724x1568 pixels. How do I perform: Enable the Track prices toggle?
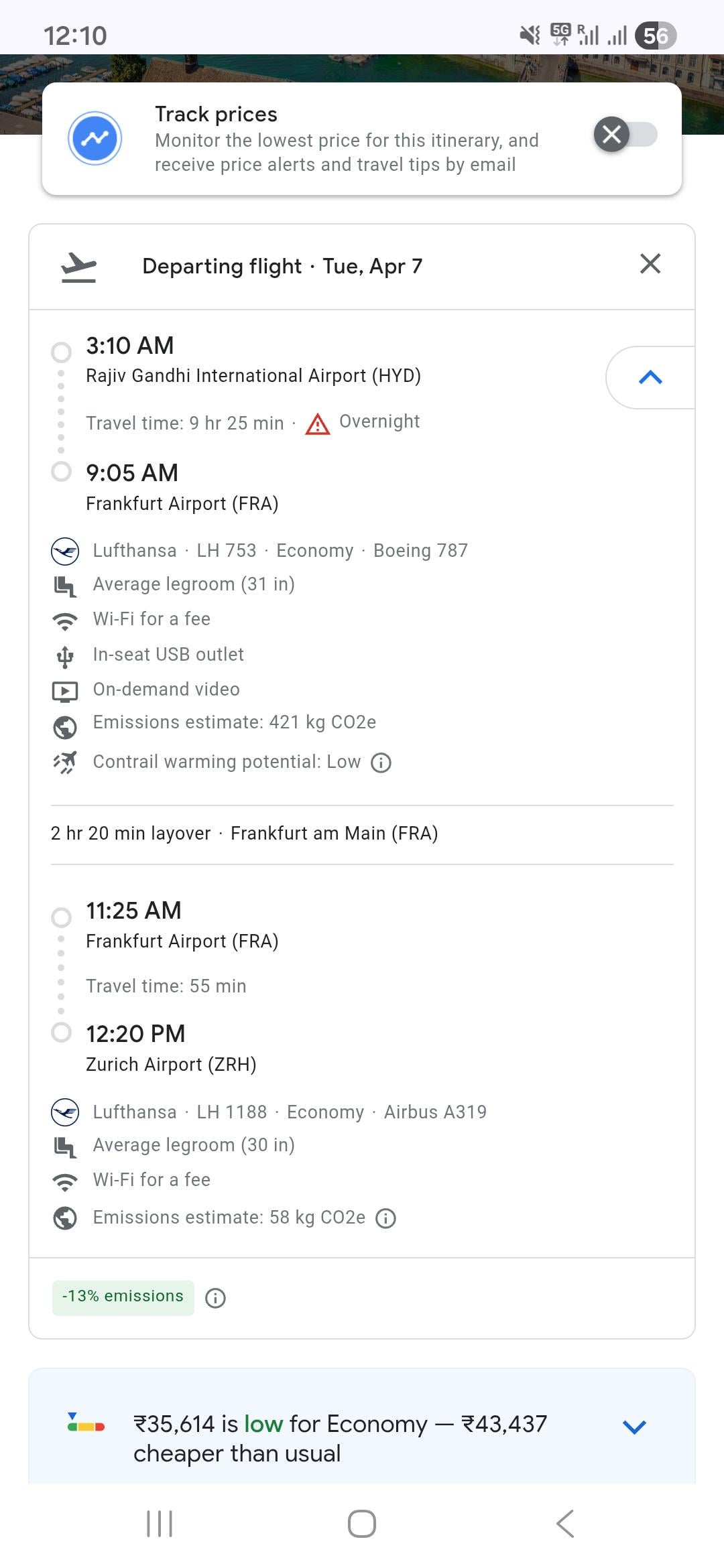point(625,135)
